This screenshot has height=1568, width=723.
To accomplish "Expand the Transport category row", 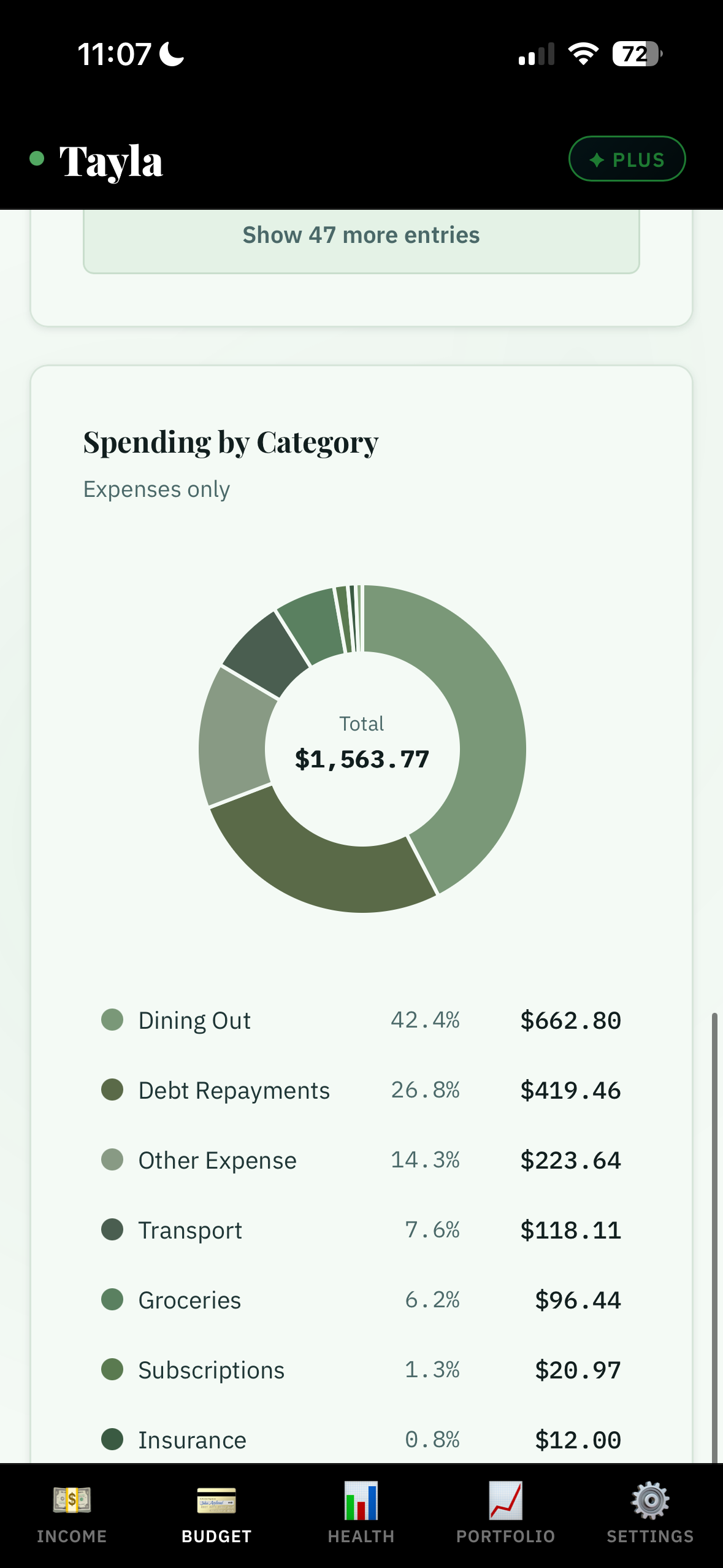I will (x=361, y=1229).
